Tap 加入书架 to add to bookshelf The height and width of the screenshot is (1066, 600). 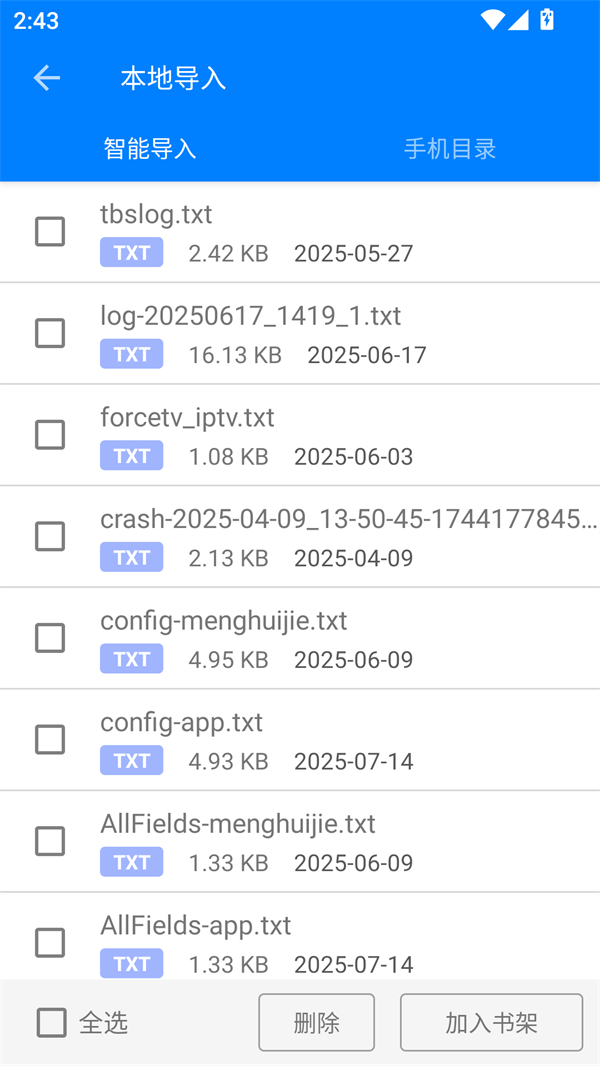pyautogui.click(x=491, y=1023)
